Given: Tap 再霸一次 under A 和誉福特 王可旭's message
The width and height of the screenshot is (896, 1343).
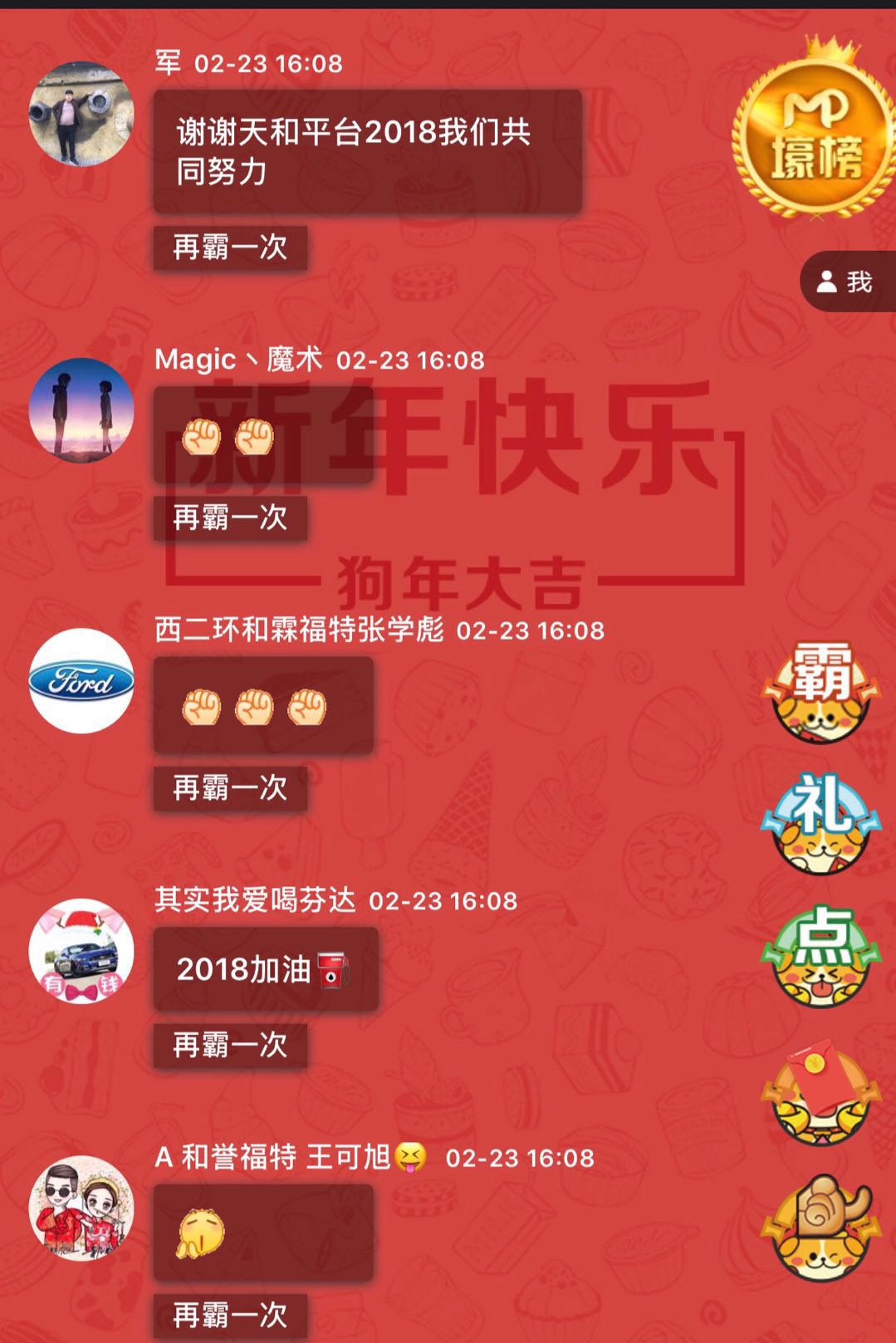Looking at the screenshot, I should (230, 1315).
